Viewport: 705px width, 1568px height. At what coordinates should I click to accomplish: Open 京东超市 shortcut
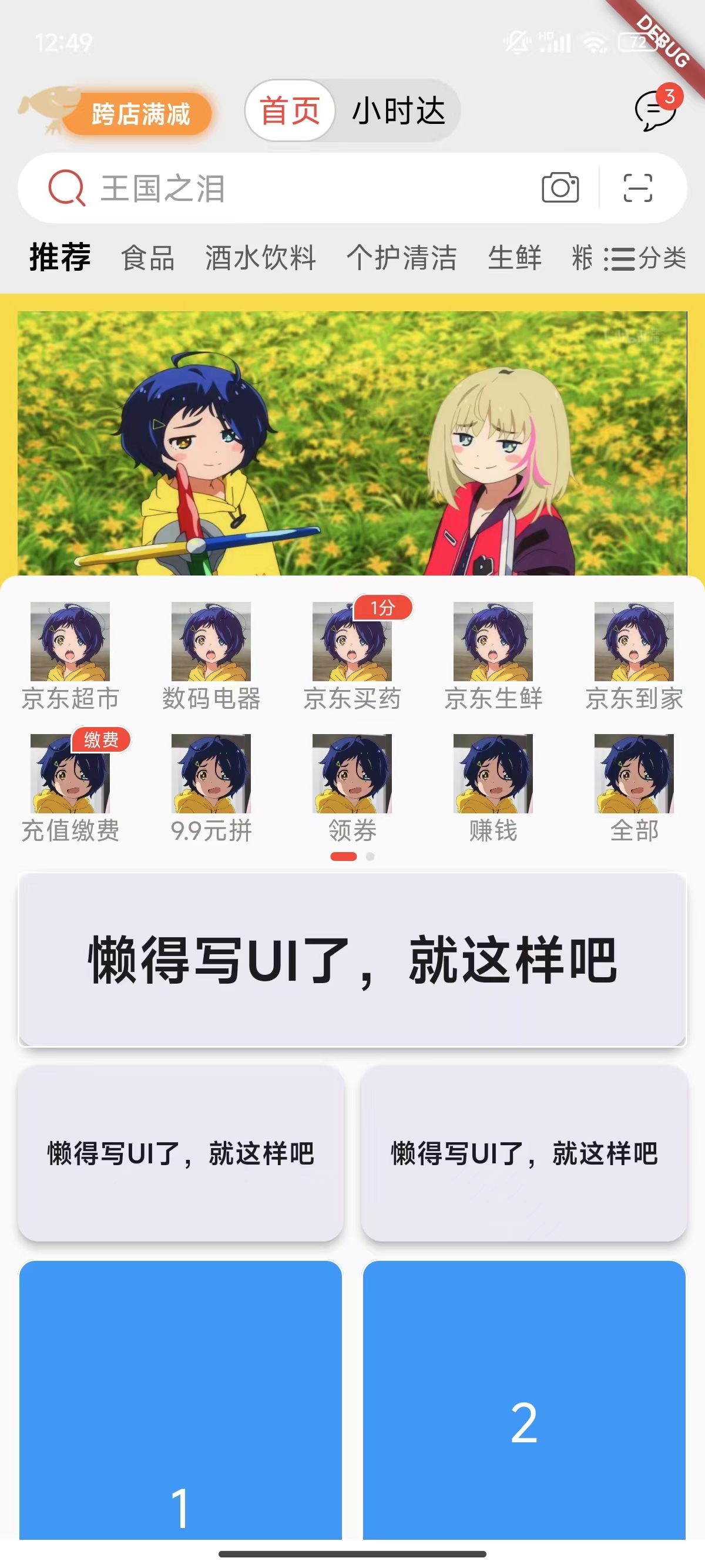point(70,655)
